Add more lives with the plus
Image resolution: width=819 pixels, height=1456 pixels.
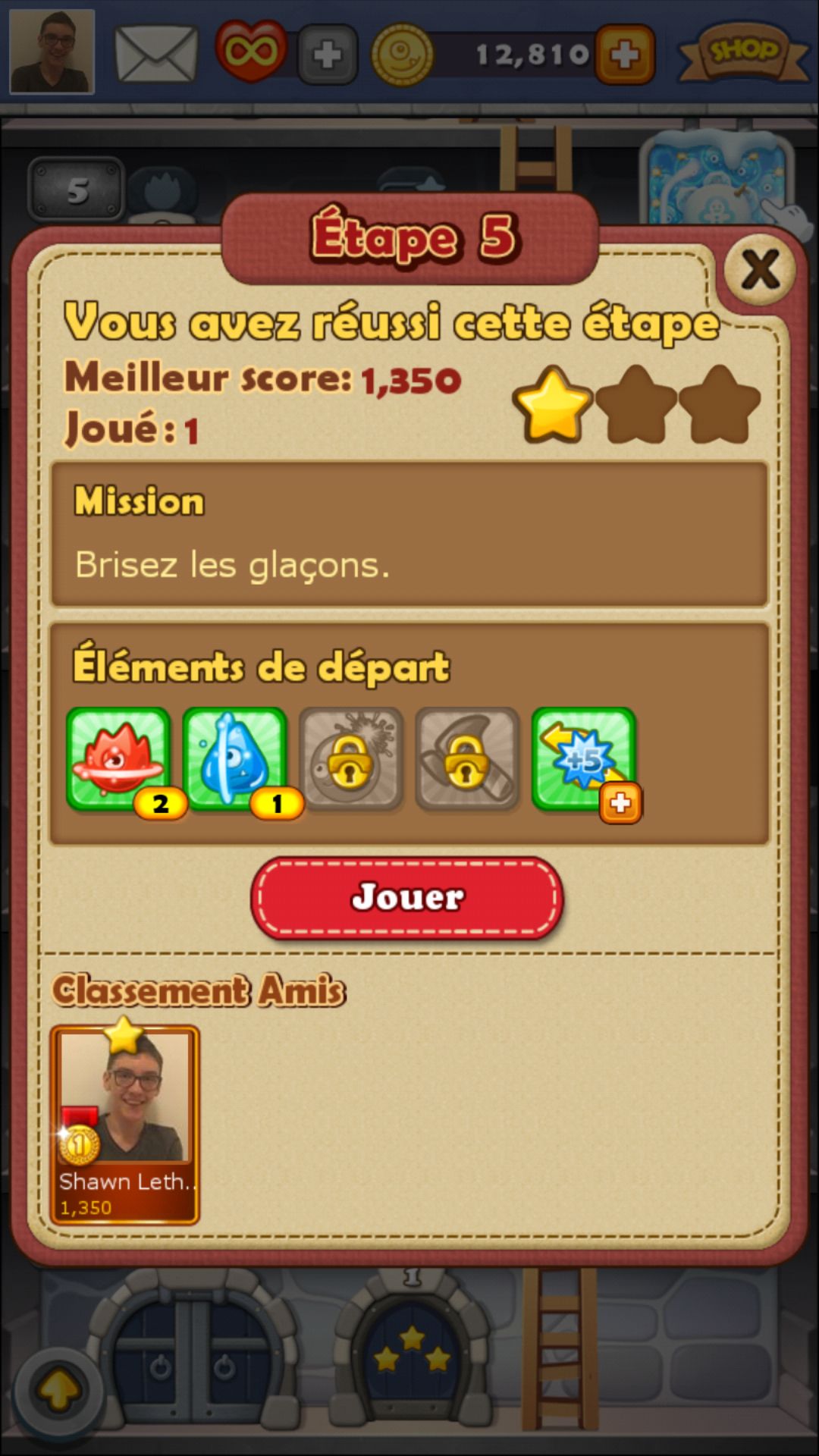coord(328,55)
